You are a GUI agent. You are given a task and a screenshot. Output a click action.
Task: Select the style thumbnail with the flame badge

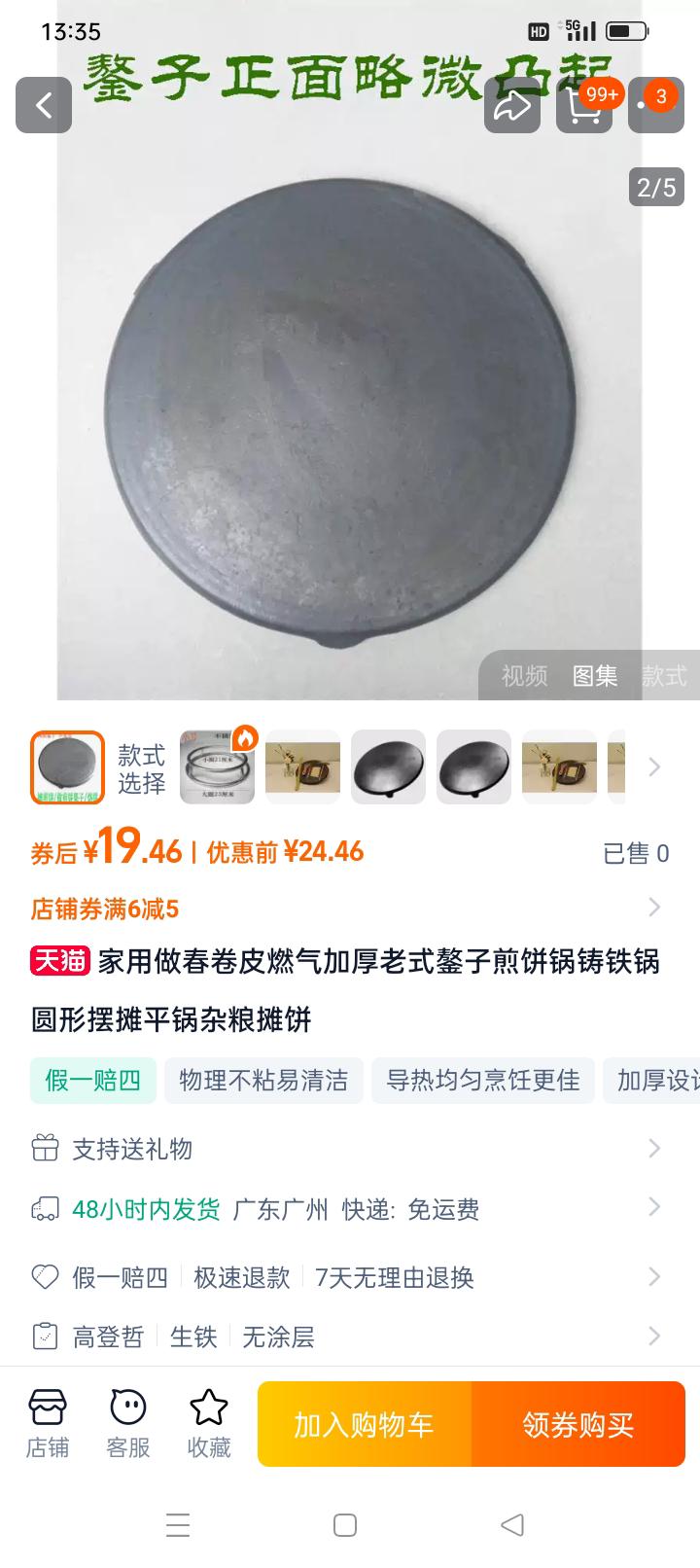(x=218, y=766)
